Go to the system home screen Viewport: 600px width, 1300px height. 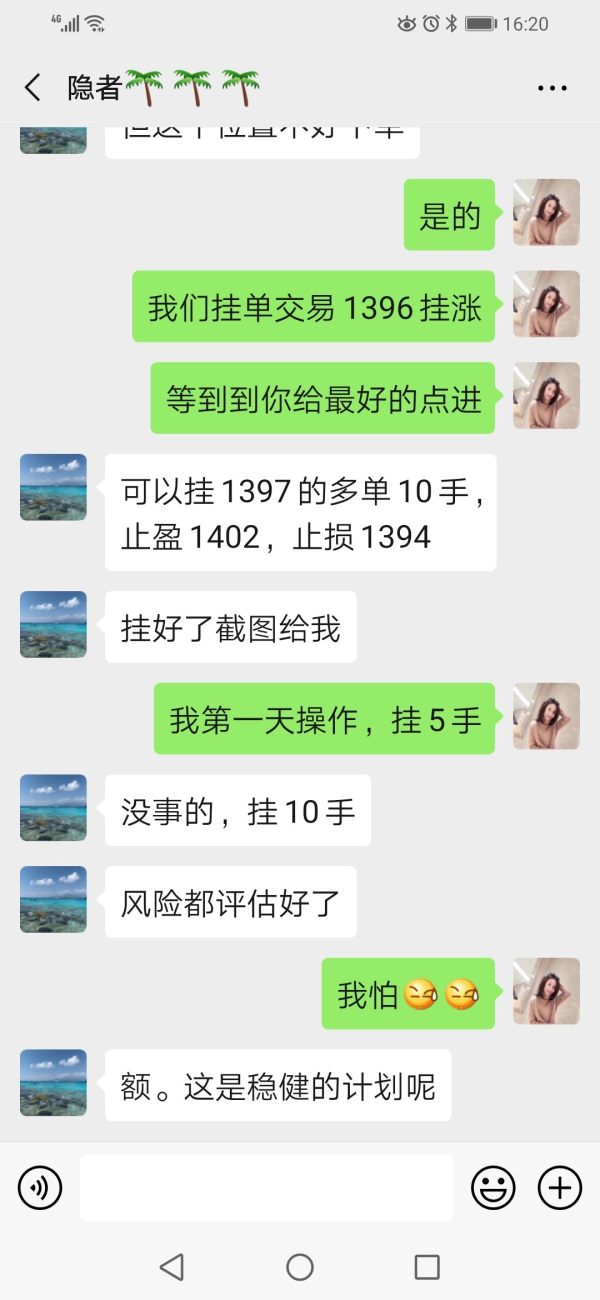(x=300, y=1267)
